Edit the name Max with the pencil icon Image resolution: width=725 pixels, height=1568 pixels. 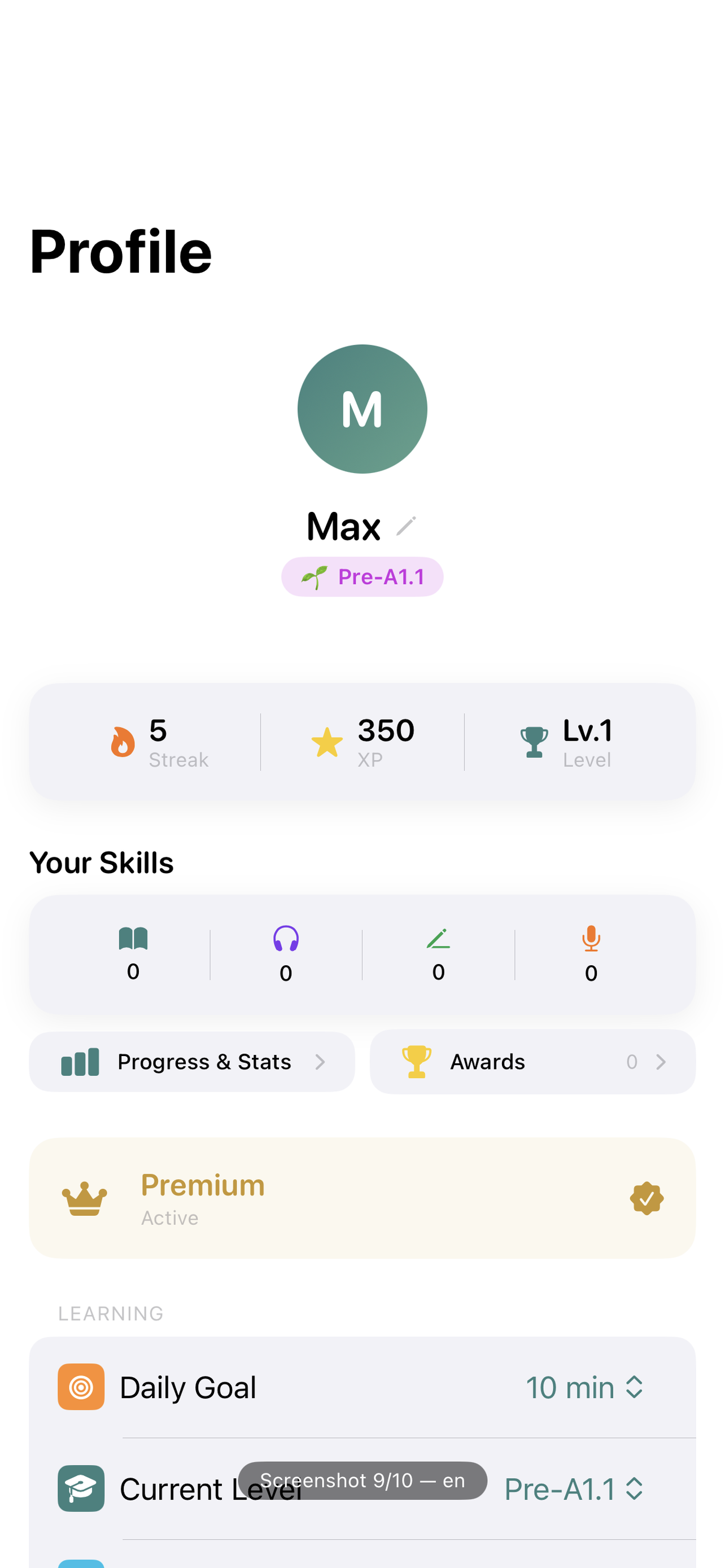406,526
